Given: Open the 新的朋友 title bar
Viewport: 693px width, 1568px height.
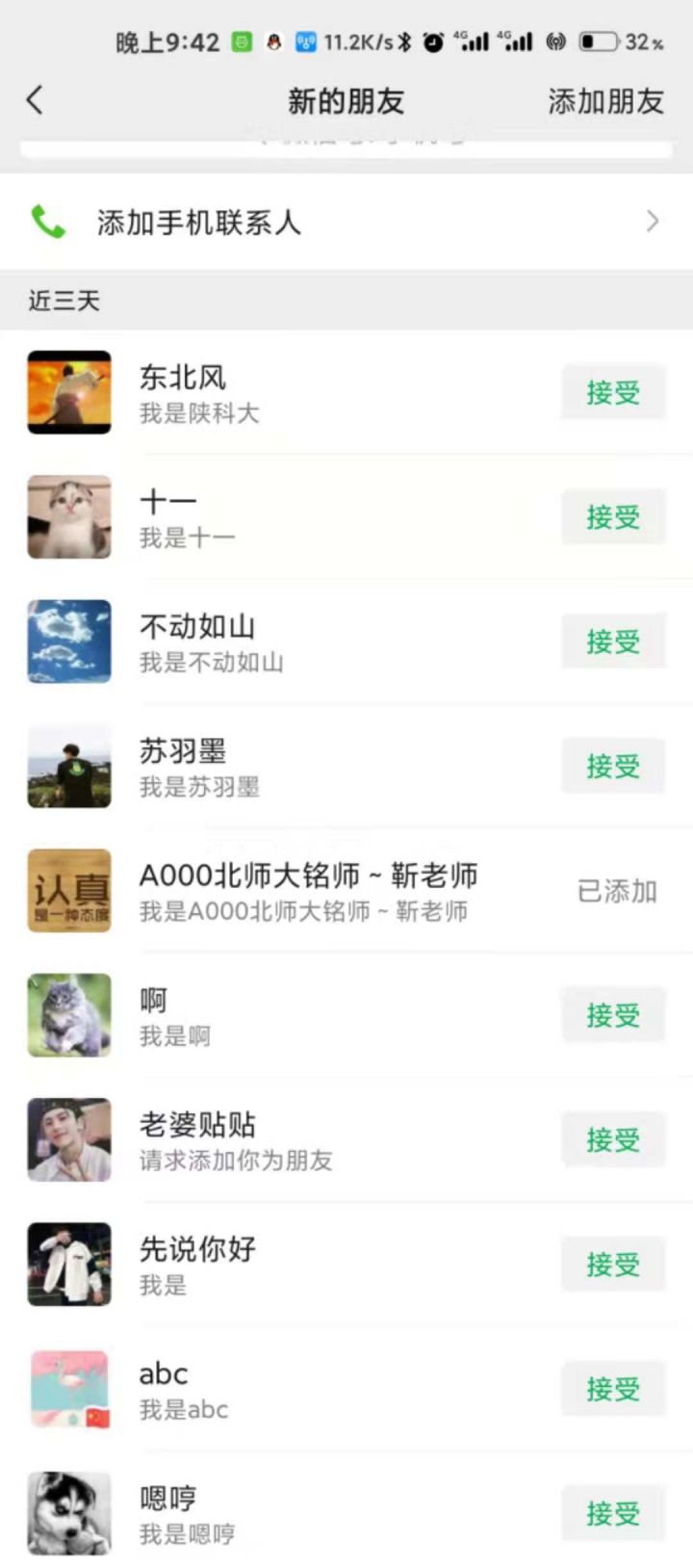Looking at the screenshot, I should [346, 100].
